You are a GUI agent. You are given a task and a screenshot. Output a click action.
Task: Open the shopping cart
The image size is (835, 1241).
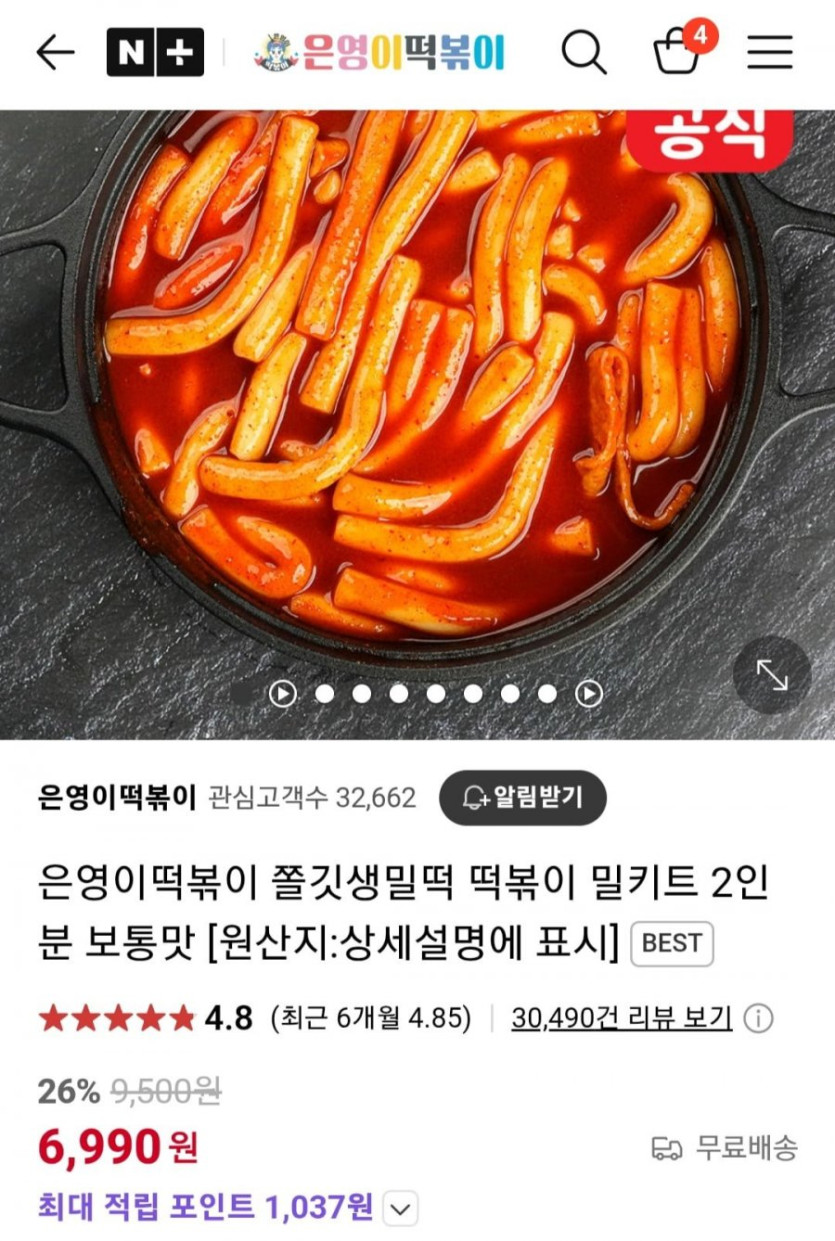(678, 53)
